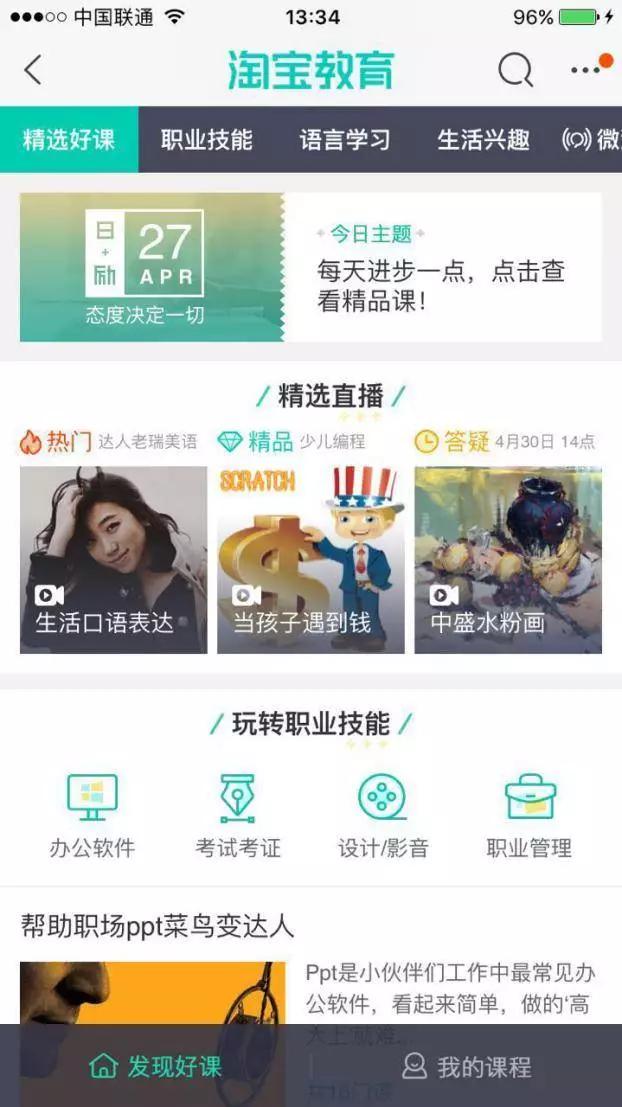
Task: Open the 职业管理 category
Action: [x=529, y=816]
